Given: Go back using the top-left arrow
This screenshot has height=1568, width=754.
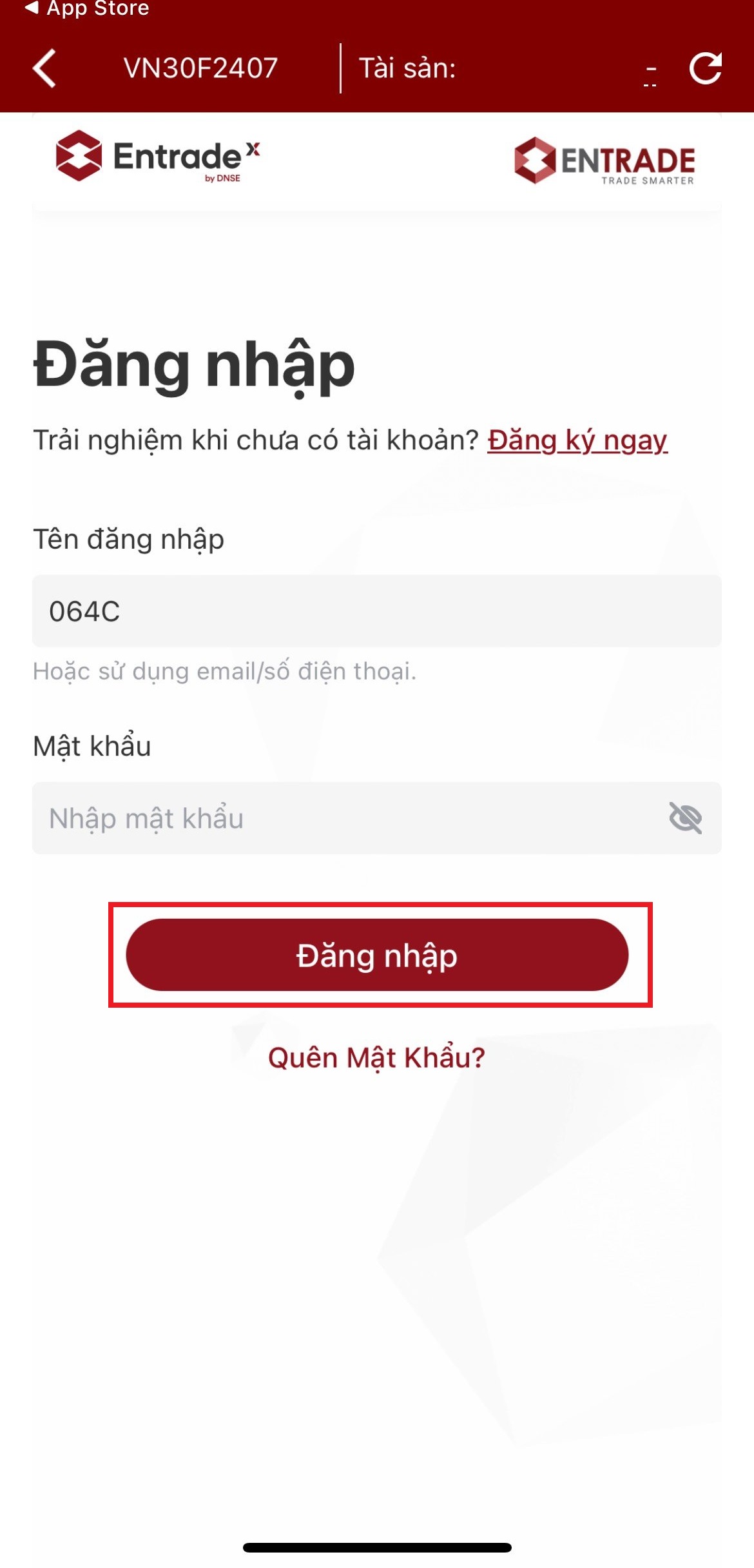Looking at the screenshot, I should click(44, 68).
